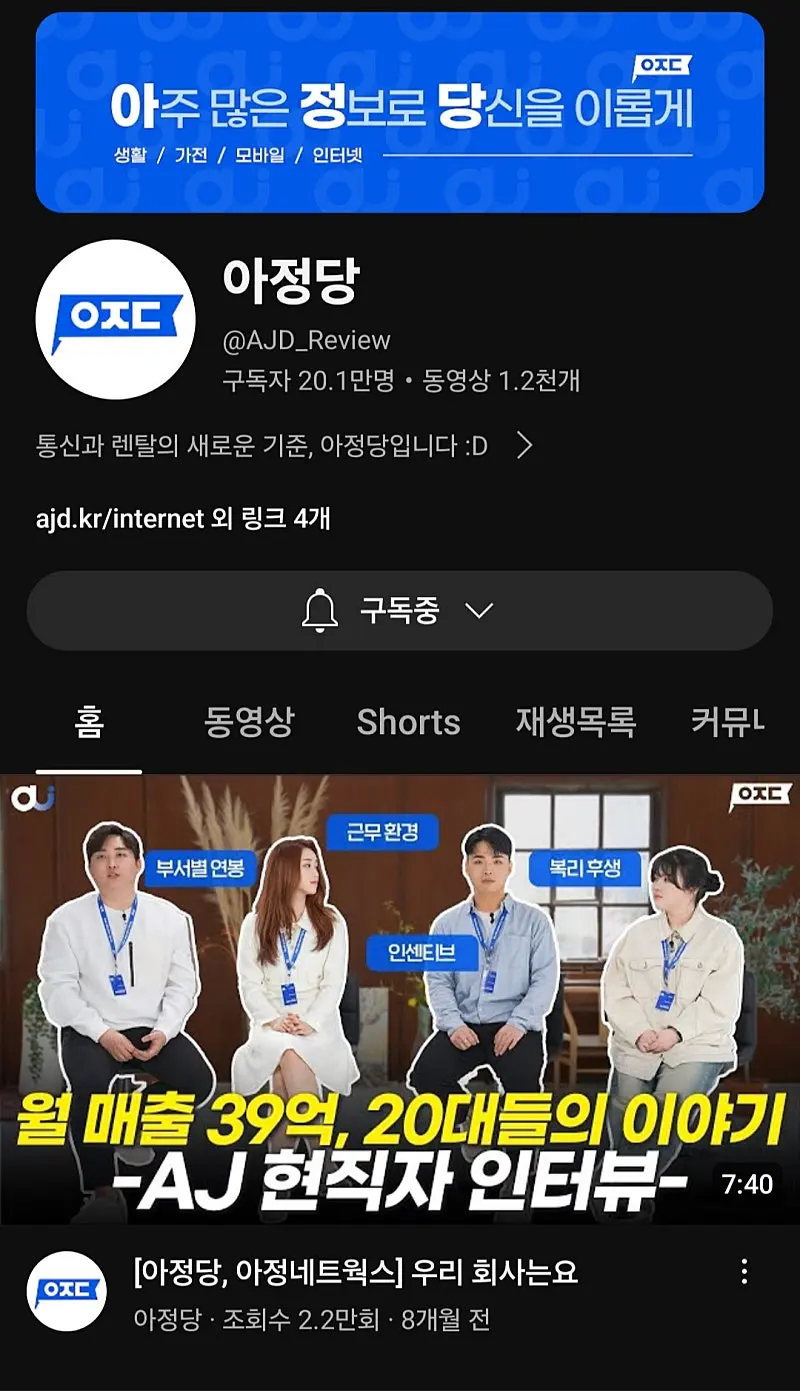Select the 홈 tab

point(89,722)
